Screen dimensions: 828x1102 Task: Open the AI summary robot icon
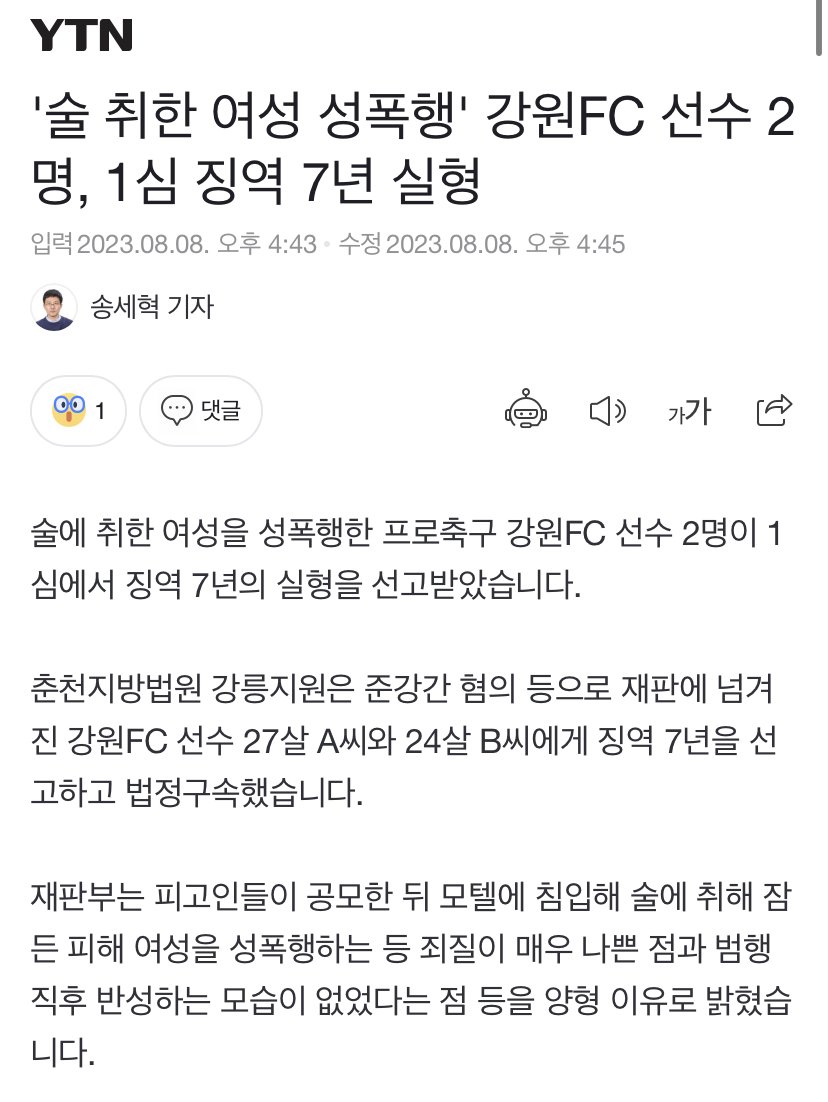pyautogui.click(x=527, y=410)
